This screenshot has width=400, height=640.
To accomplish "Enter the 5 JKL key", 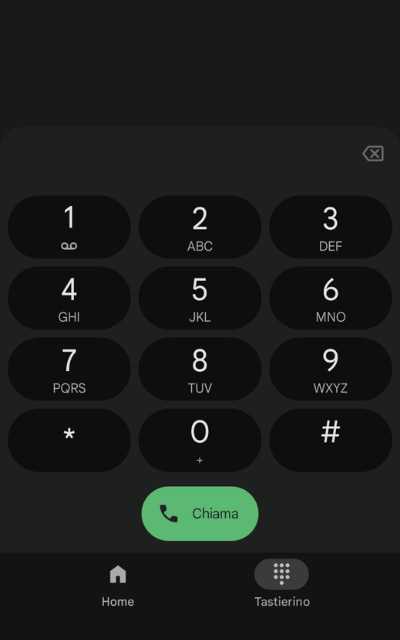I will [200, 298].
